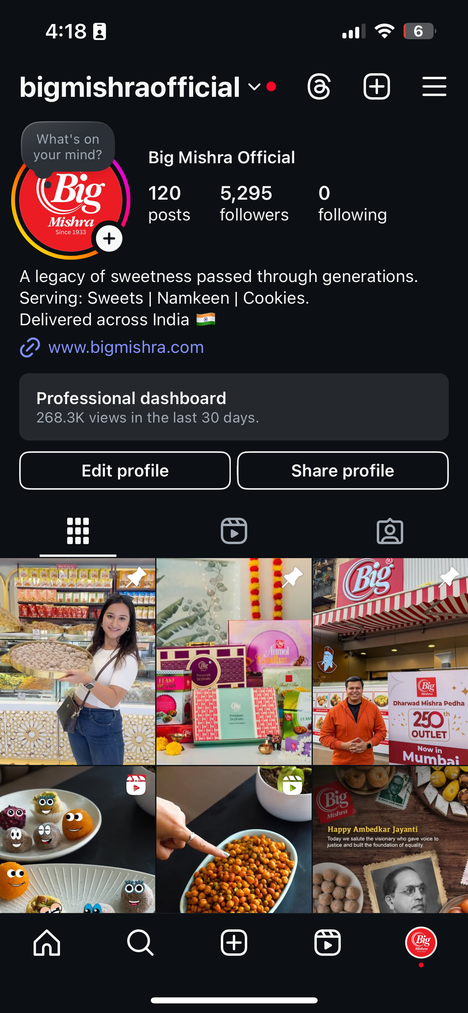Screen dimensions: 468x1013
Task: Open the www.bigmishra.com link
Action: coord(126,348)
